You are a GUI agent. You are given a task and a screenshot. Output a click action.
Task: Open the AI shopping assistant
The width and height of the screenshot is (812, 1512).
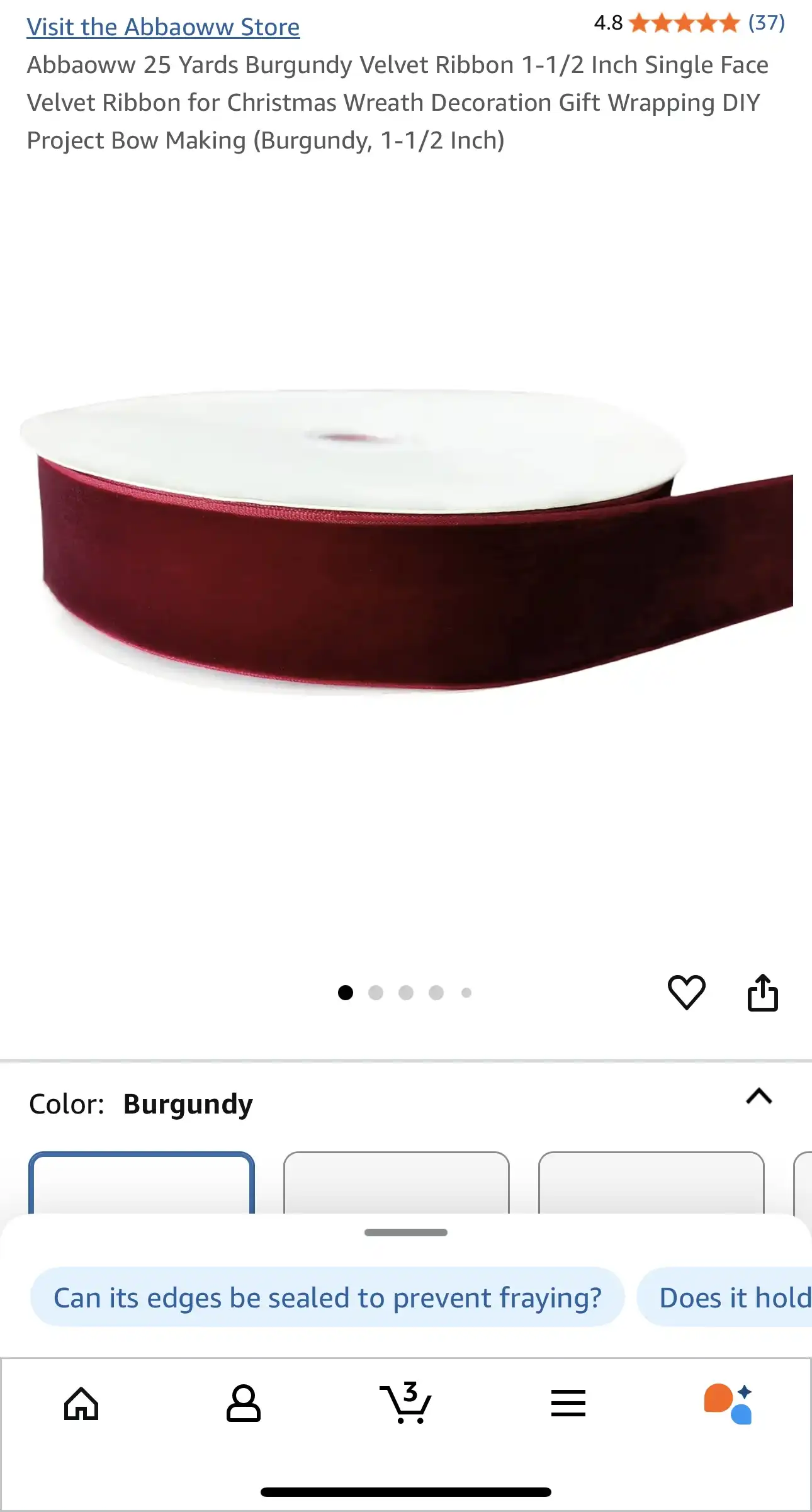[x=729, y=1404]
